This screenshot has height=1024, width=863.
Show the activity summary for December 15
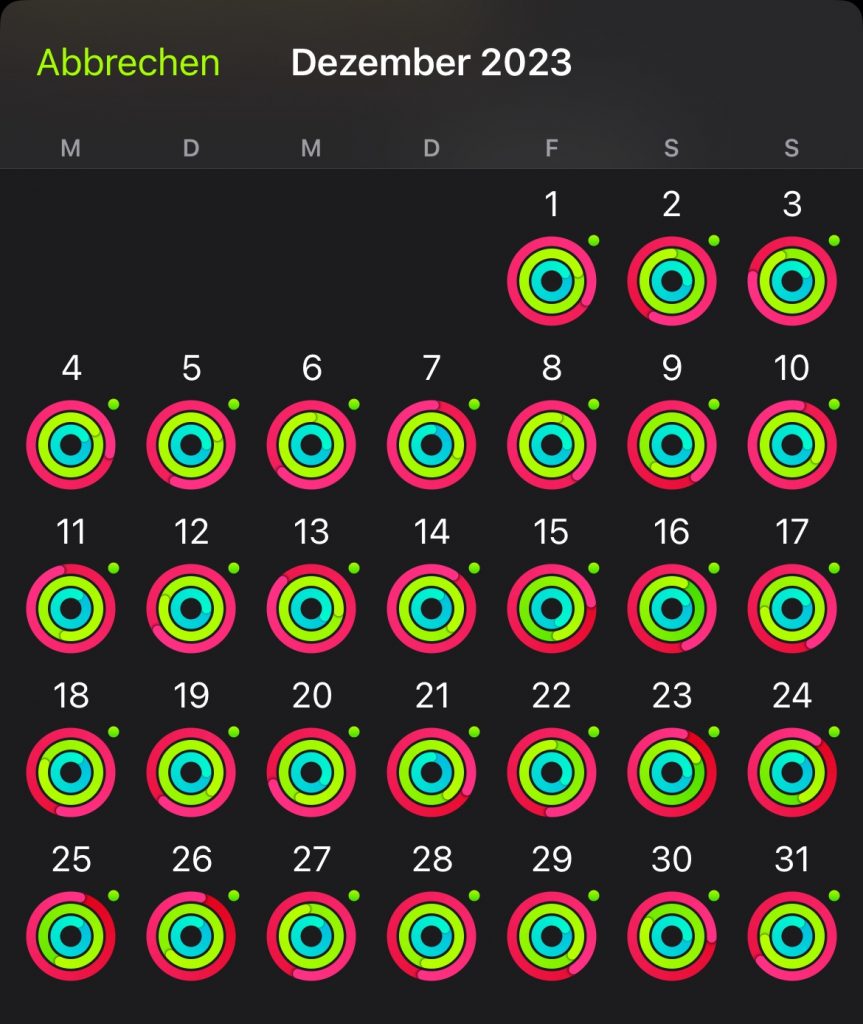(x=551, y=608)
